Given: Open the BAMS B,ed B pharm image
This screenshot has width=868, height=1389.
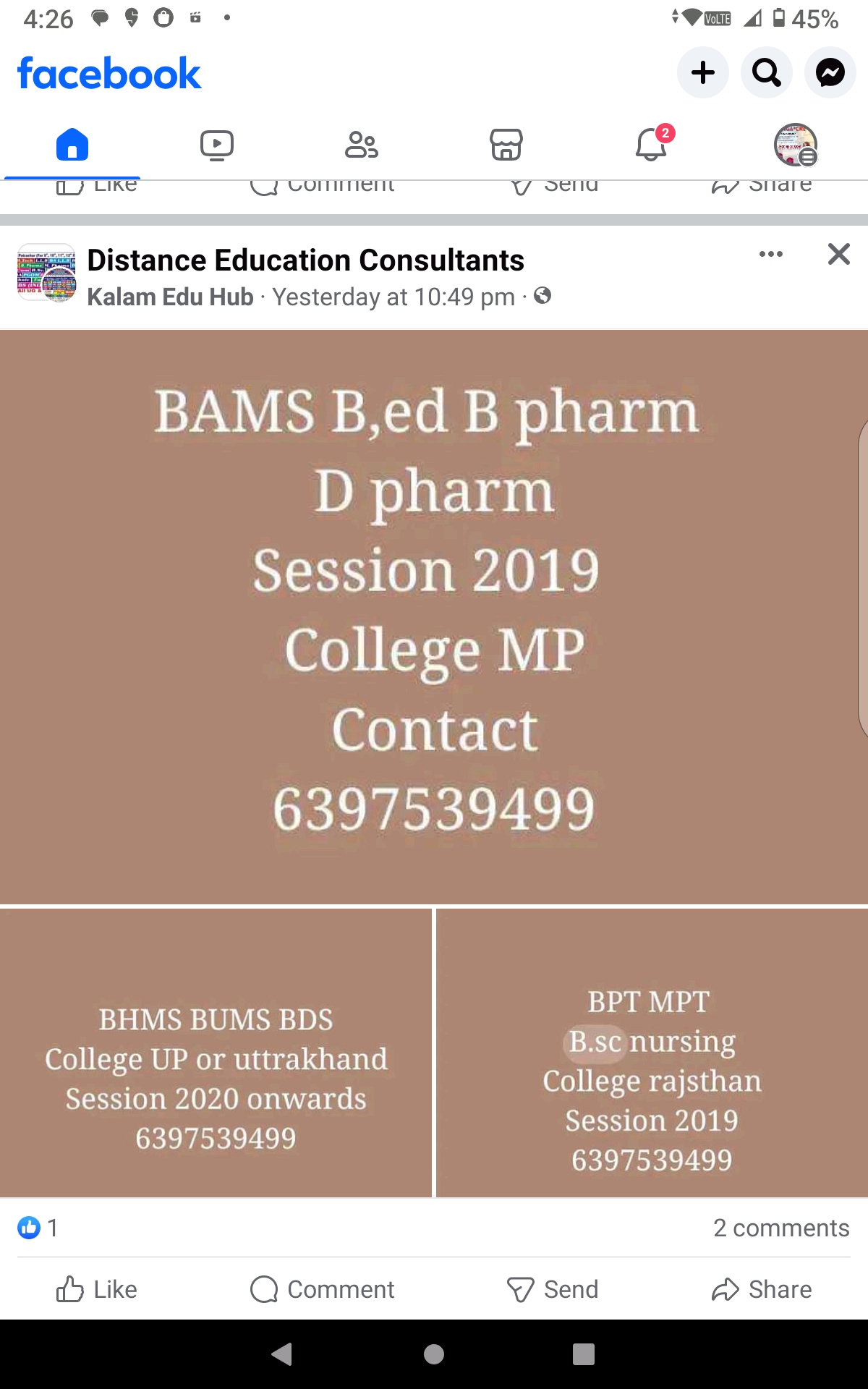Looking at the screenshot, I should point(433,615).
